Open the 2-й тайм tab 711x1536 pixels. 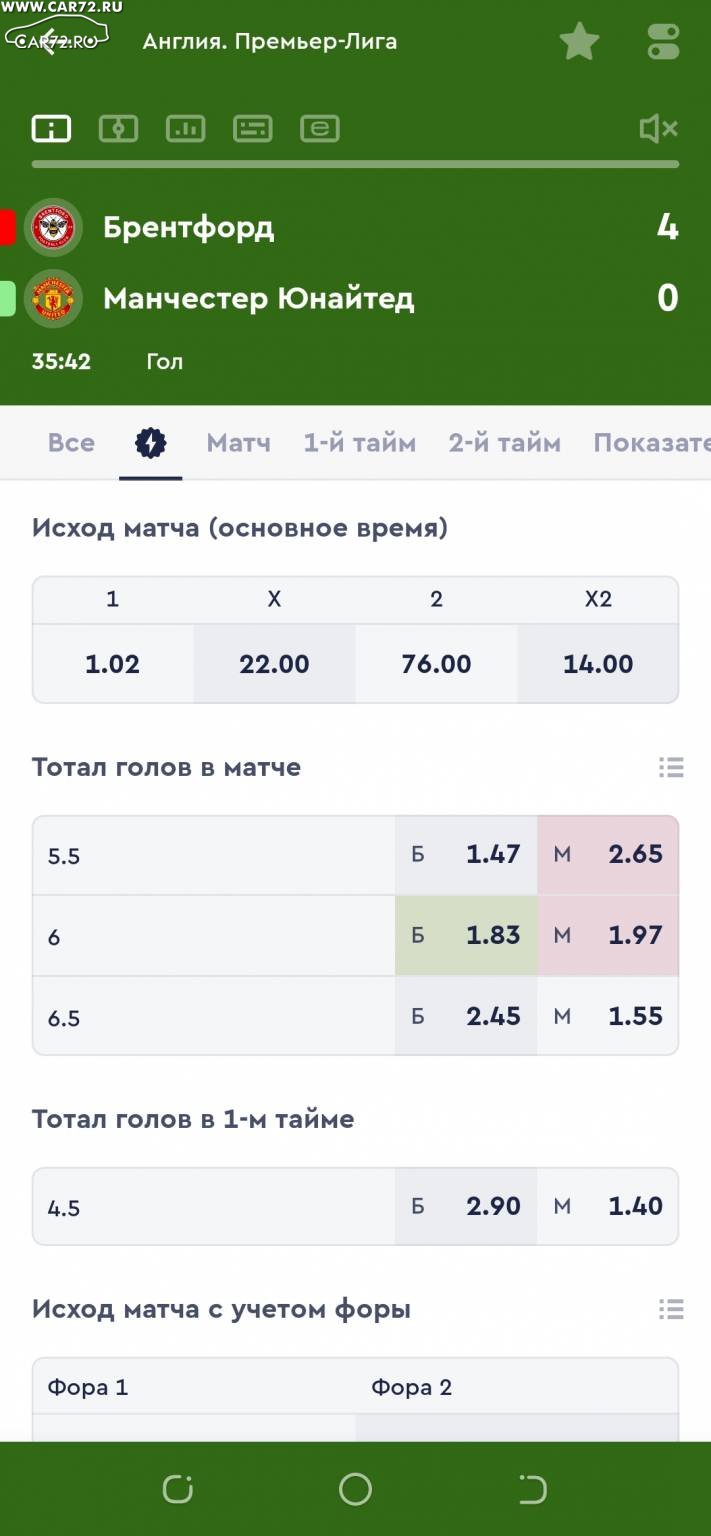504,443
